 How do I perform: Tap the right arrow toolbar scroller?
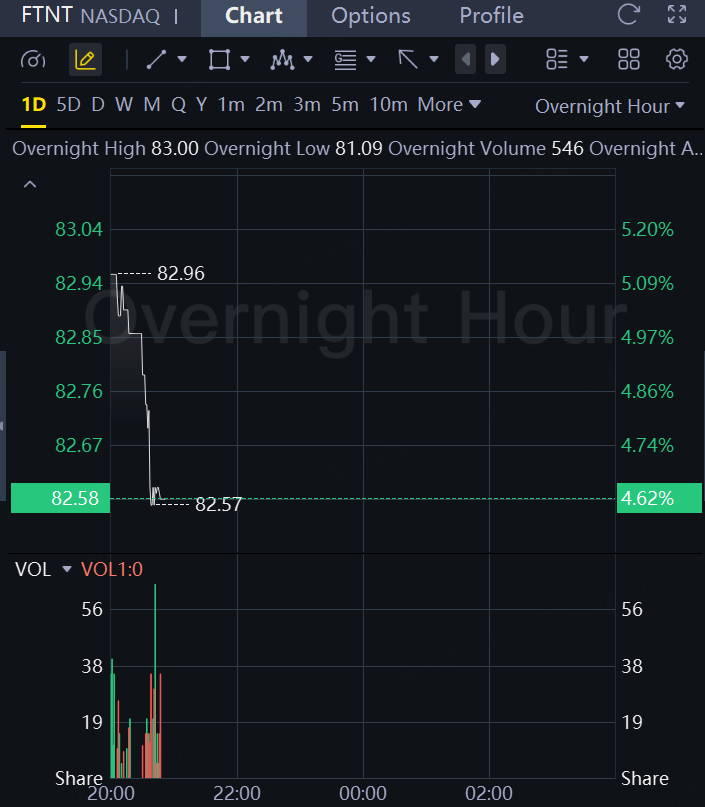coord(494,59)
